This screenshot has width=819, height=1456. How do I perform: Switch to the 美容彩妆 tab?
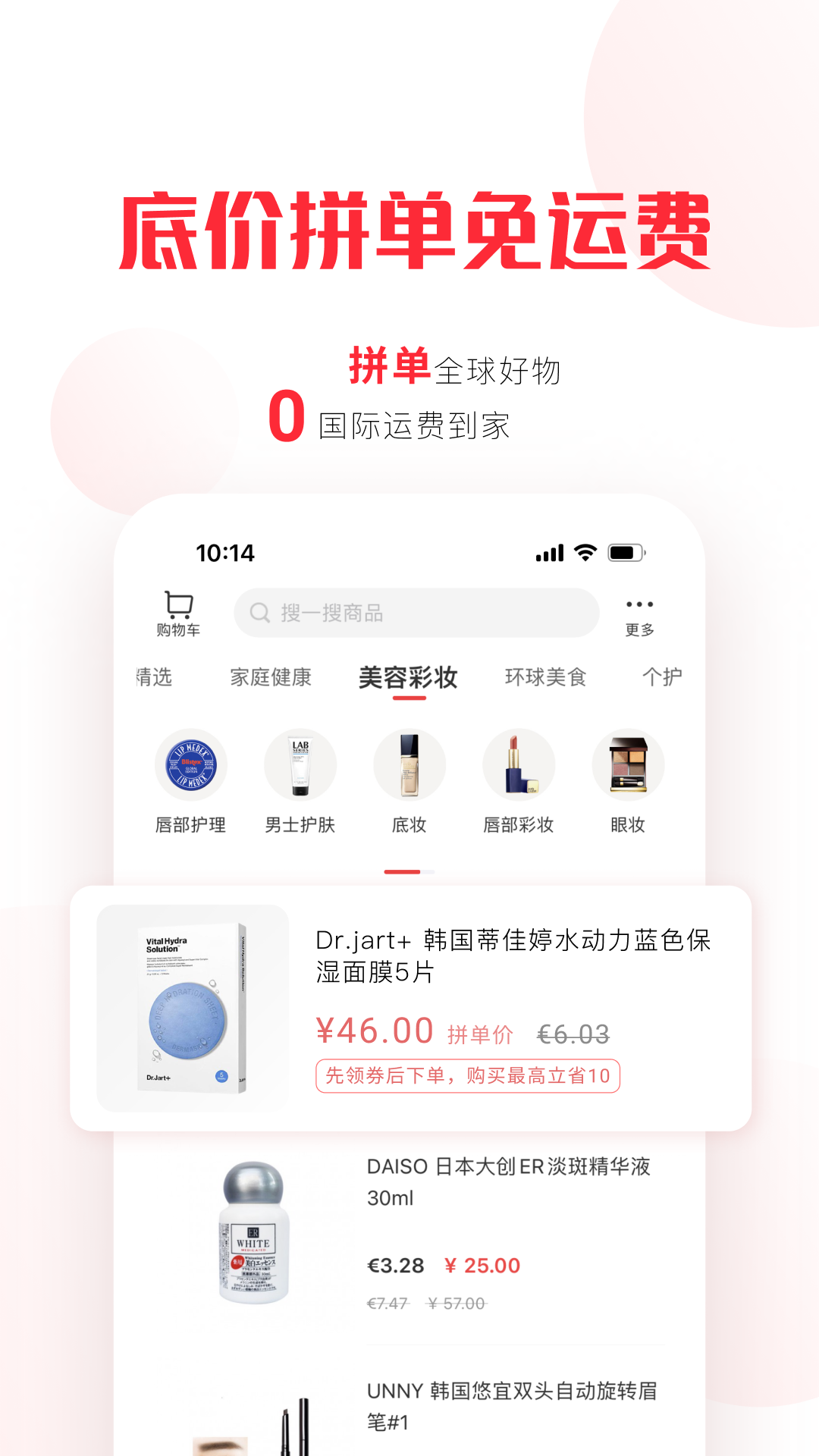[409, 679]
